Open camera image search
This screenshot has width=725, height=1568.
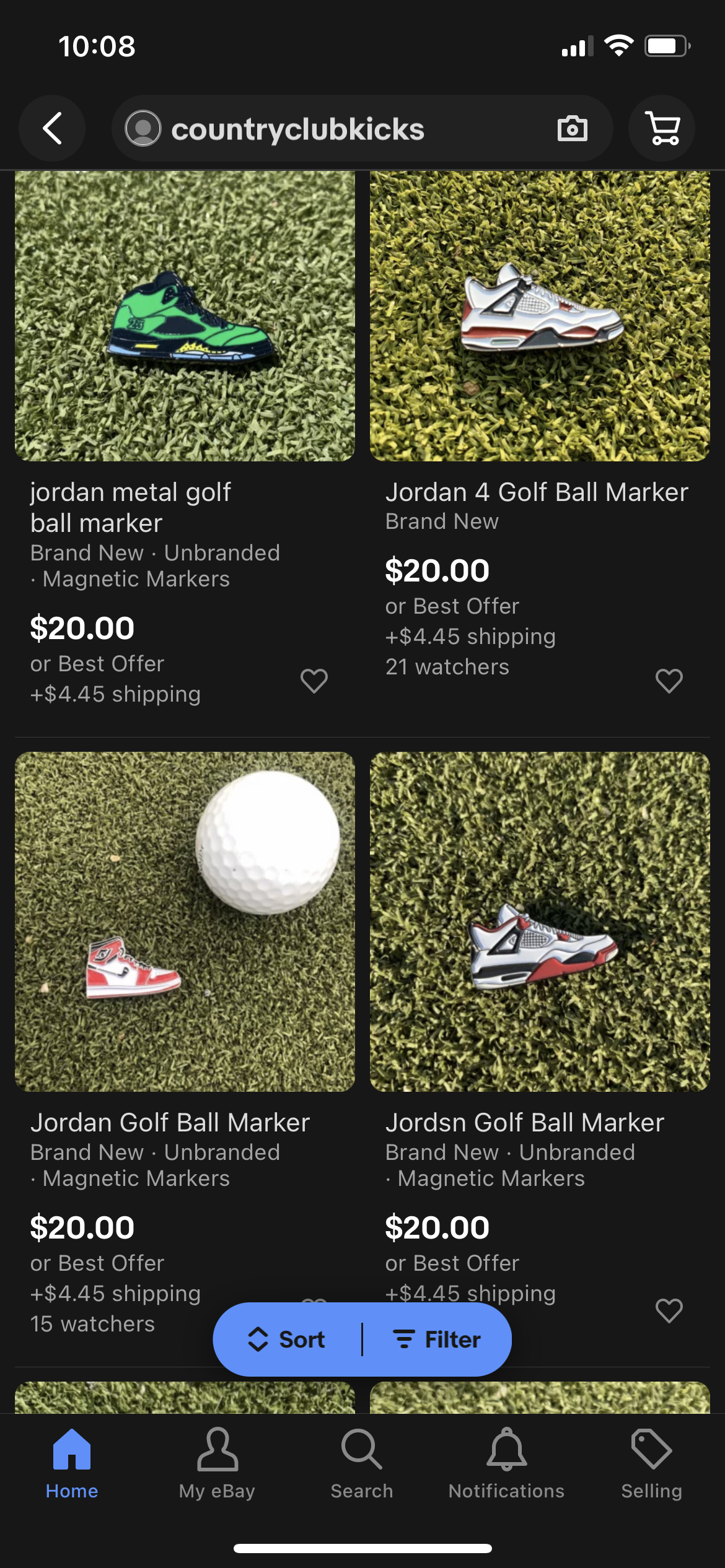point(572,129)
